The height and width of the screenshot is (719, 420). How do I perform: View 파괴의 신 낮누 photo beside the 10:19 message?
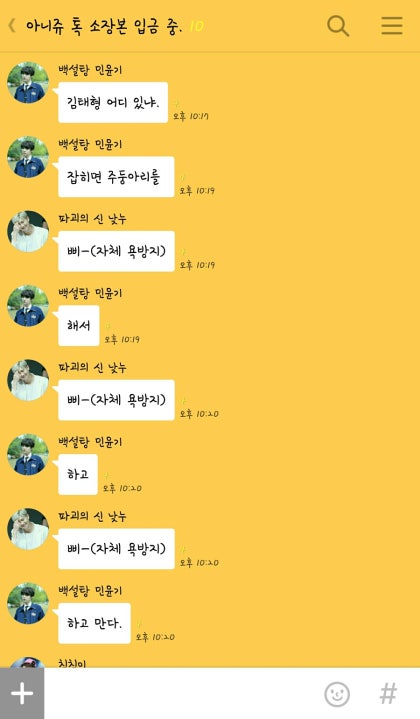point(28,231)
